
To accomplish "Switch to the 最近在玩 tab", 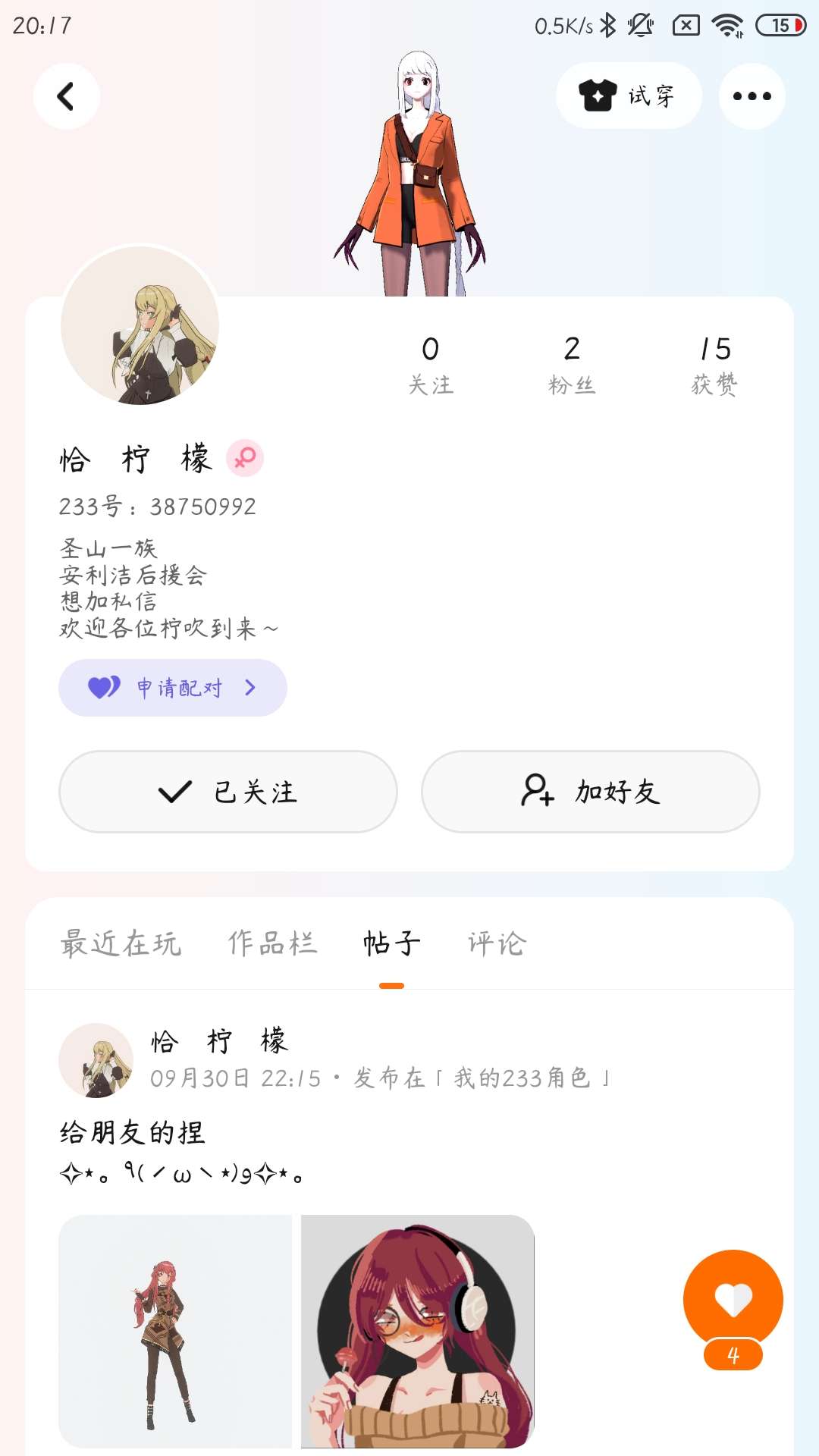I will pyautogui.click(x=121, y=943).
